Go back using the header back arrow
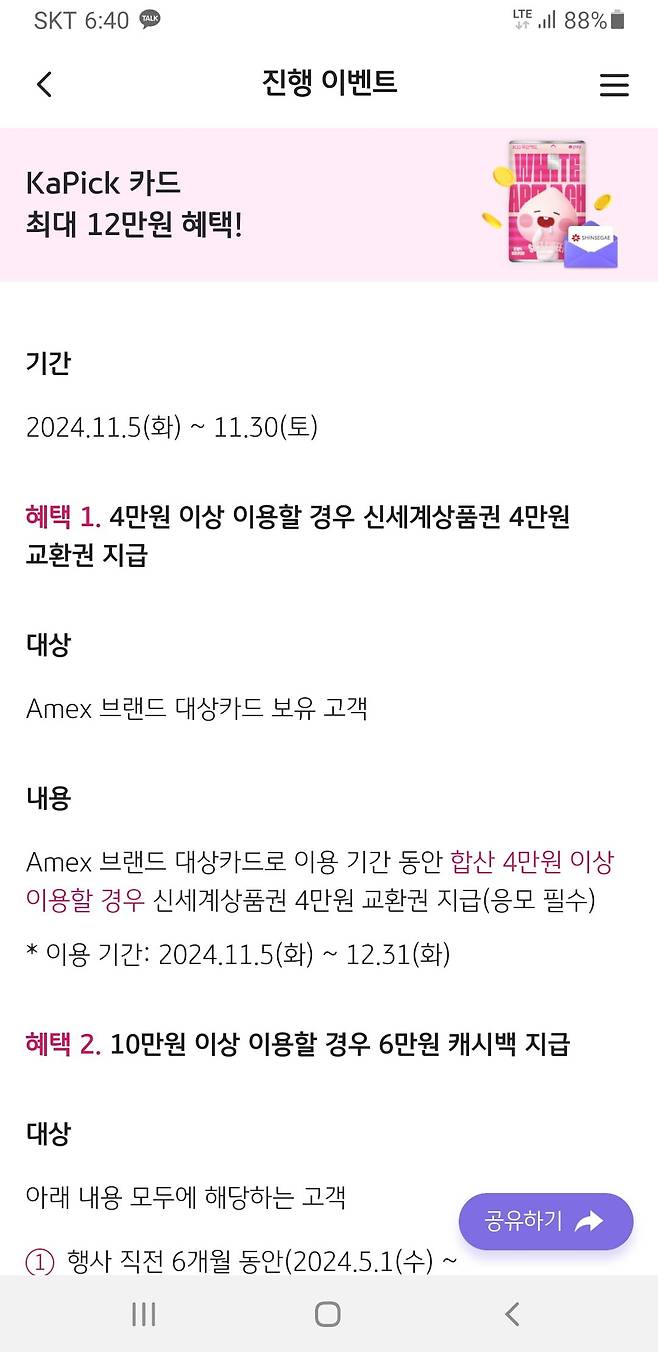Viewport: 658px width, 1352px height. [44, 84]
